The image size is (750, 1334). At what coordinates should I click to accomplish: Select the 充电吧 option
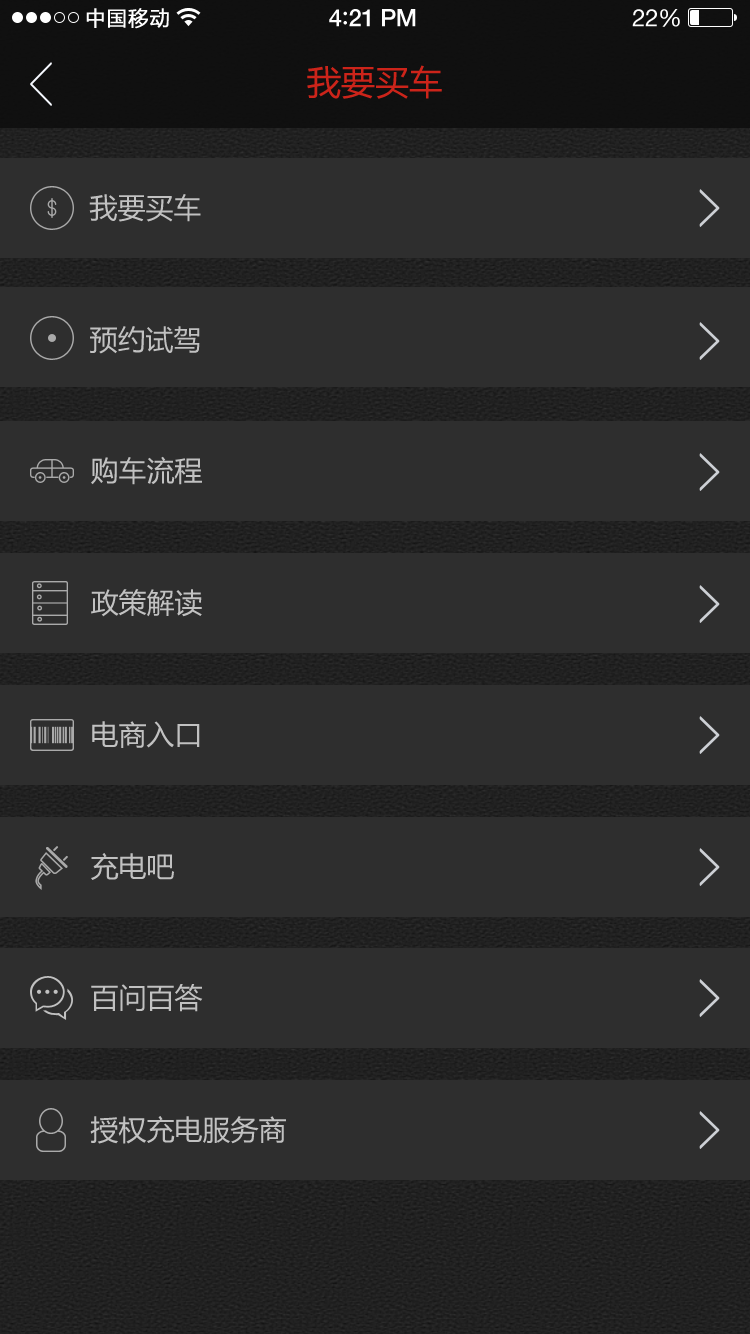click(x=375, y=867)
